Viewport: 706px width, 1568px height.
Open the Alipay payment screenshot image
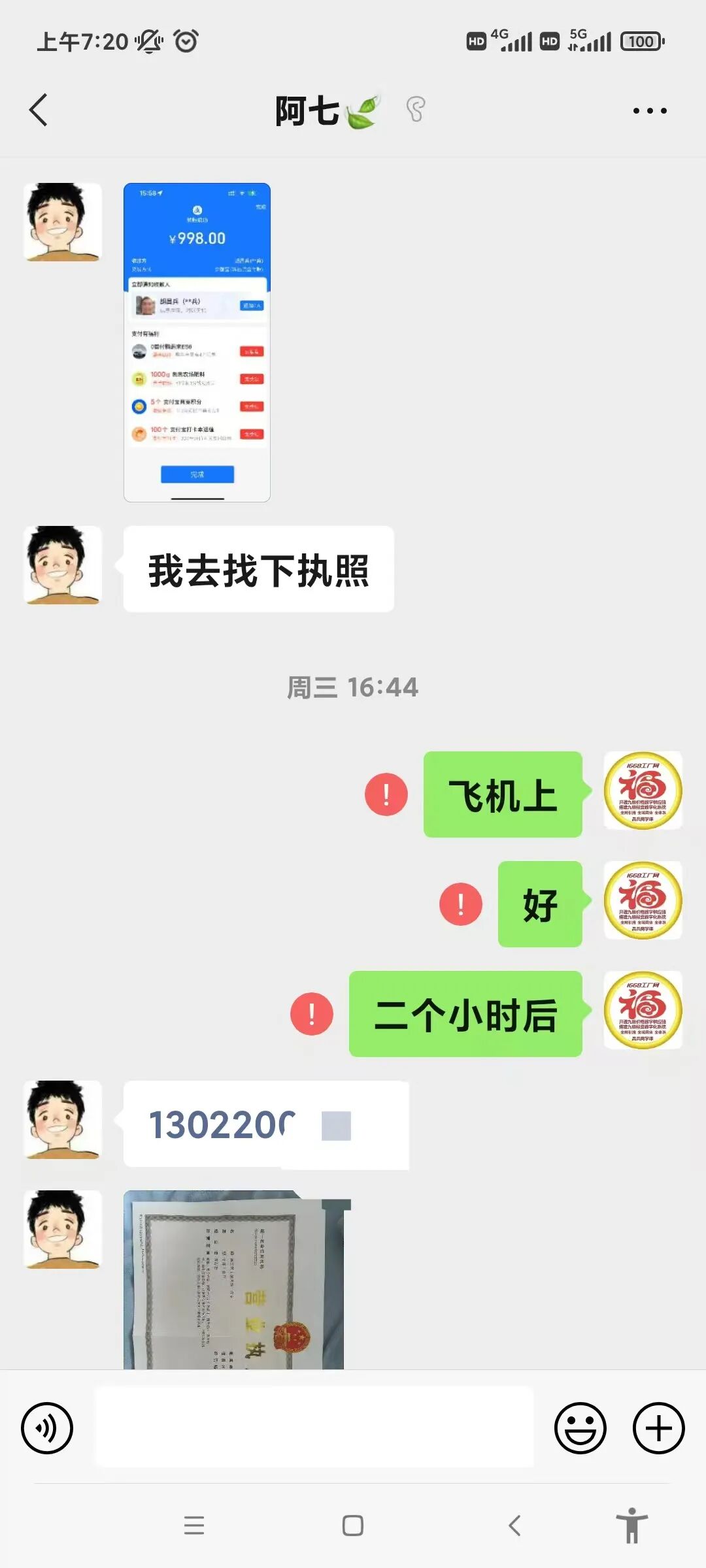coord(197,343)
